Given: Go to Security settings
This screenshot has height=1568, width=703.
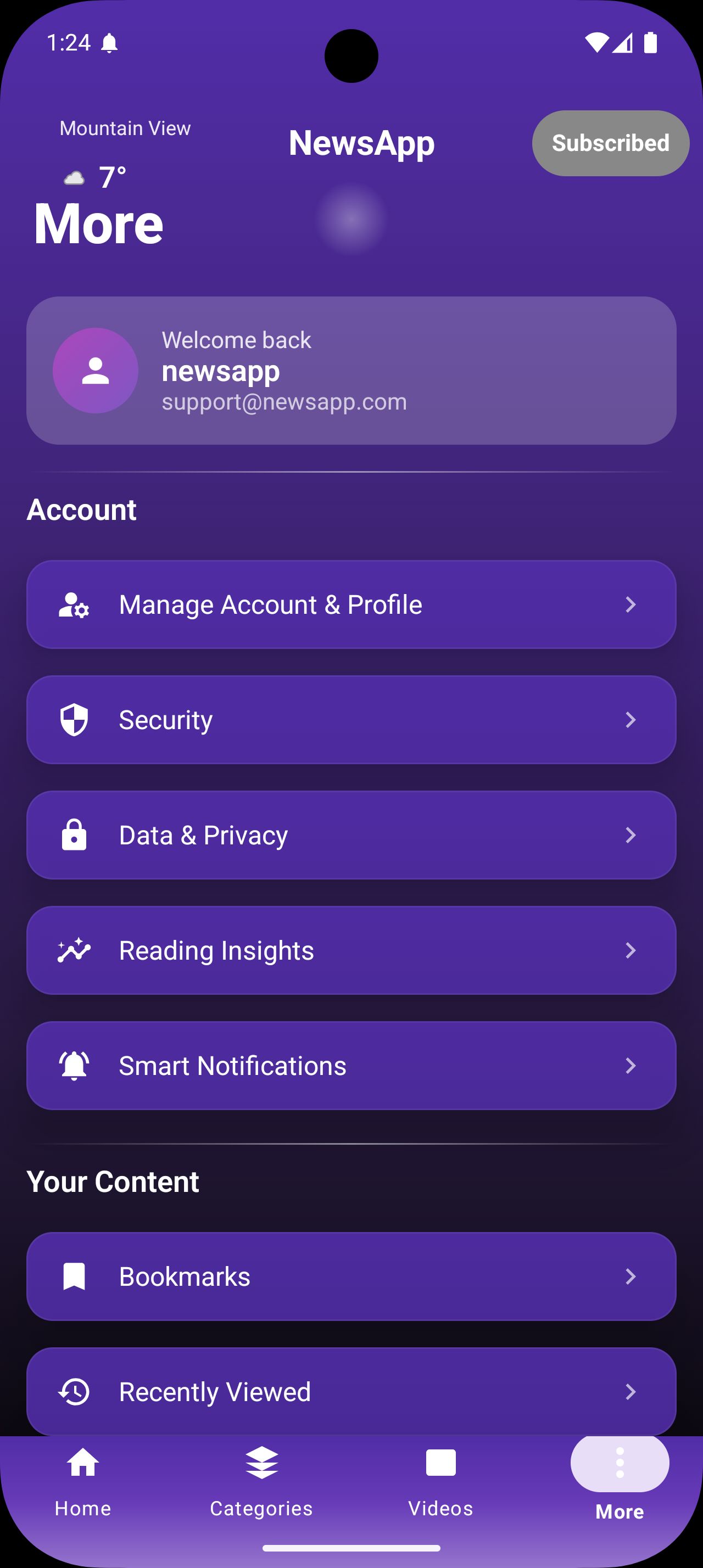Looking at the screenshot, I should [351, 719].
